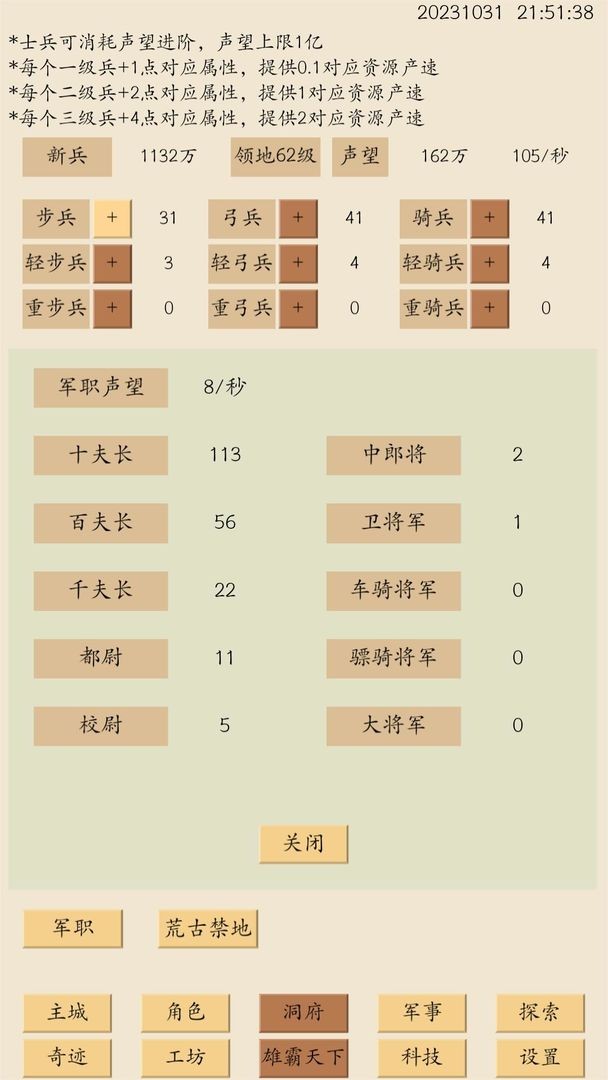Image resolution: width=608 pixels, height=1080 pixels.
Task: Open the 军事 tab
Action: pos(422,1012)
